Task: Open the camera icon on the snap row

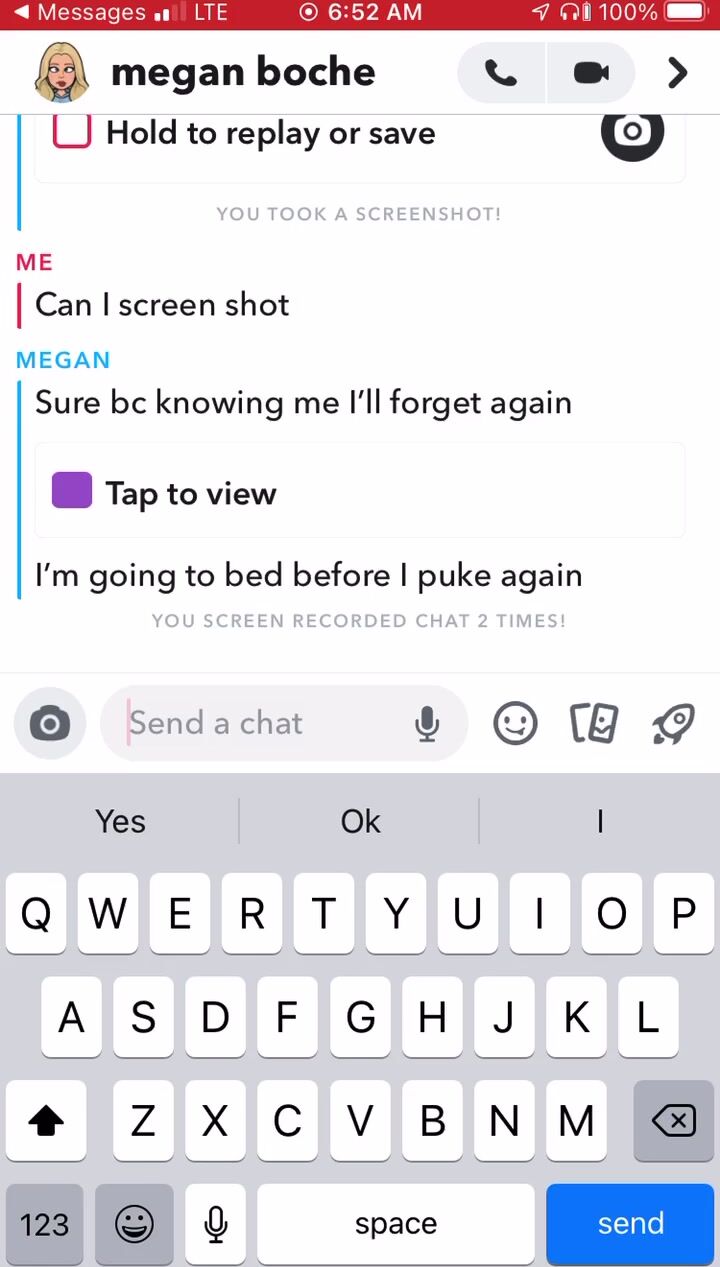Action: (x=632, y=131)
